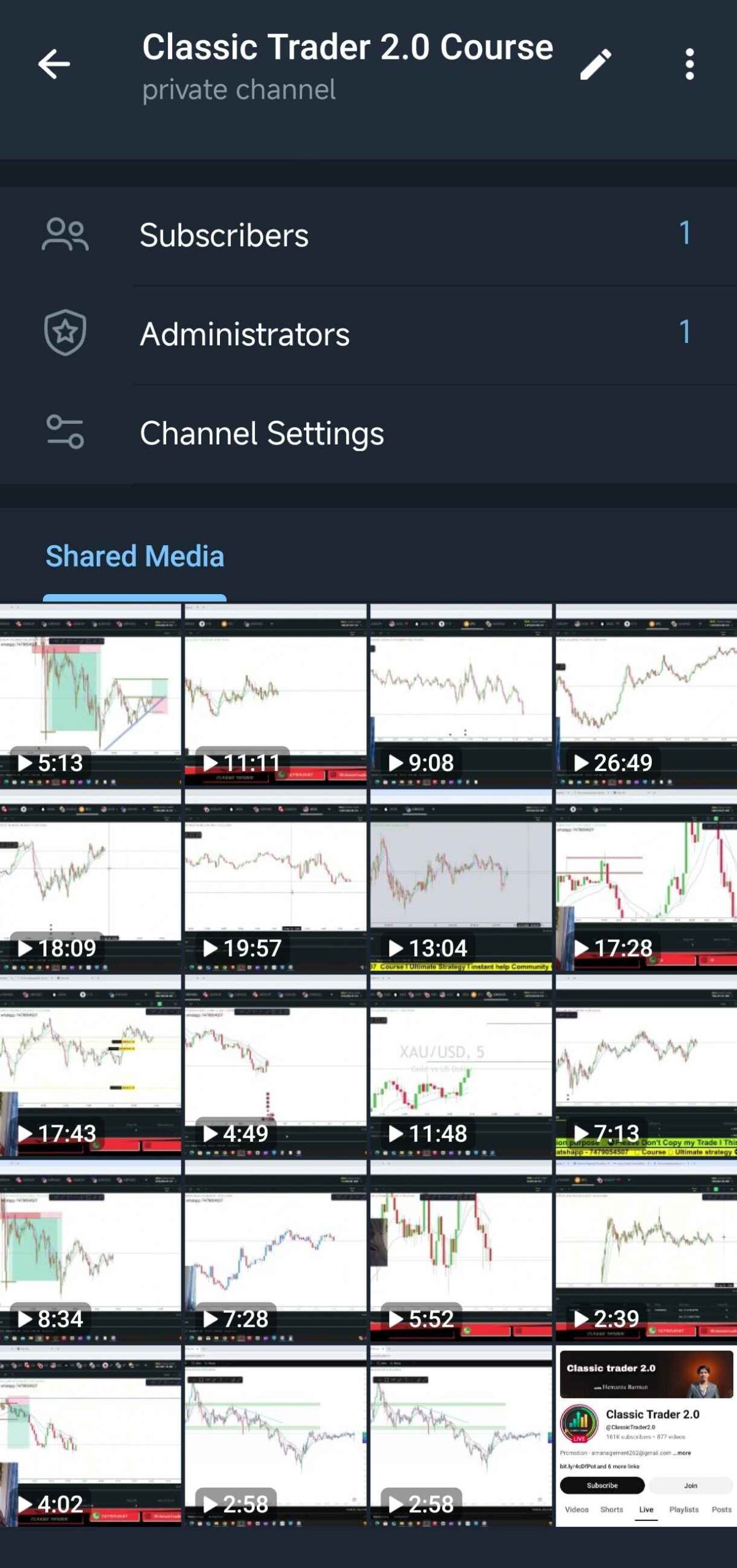Click the Subscribe button
Screen dimensions: 737x1568
602,1486
